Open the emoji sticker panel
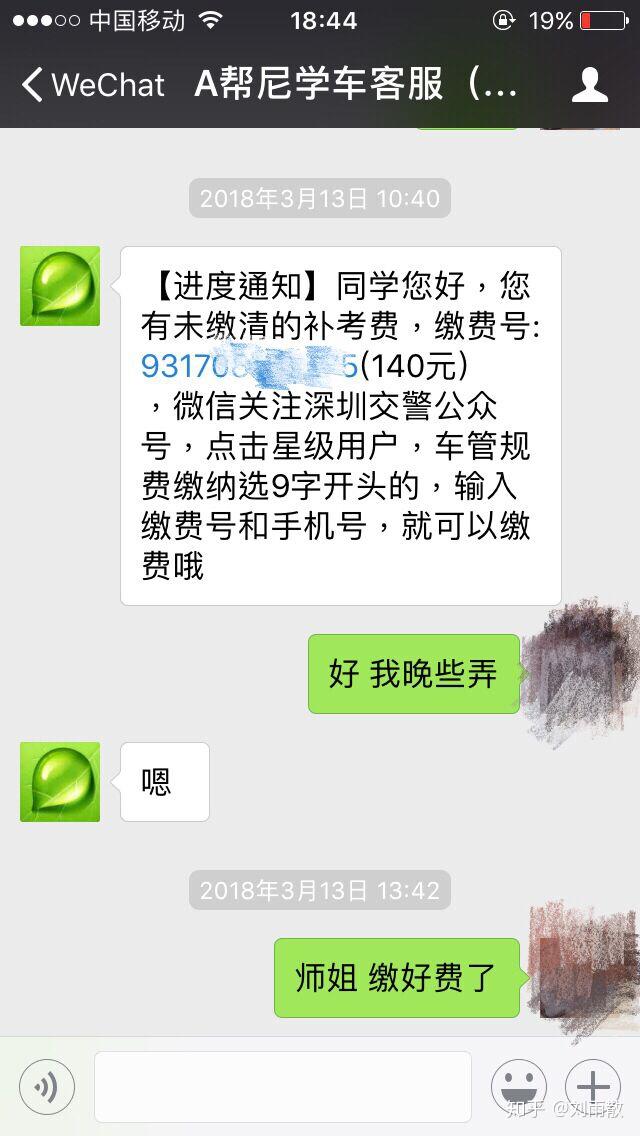Screen dimensions: 640x1136 [x=519, y=1086]
